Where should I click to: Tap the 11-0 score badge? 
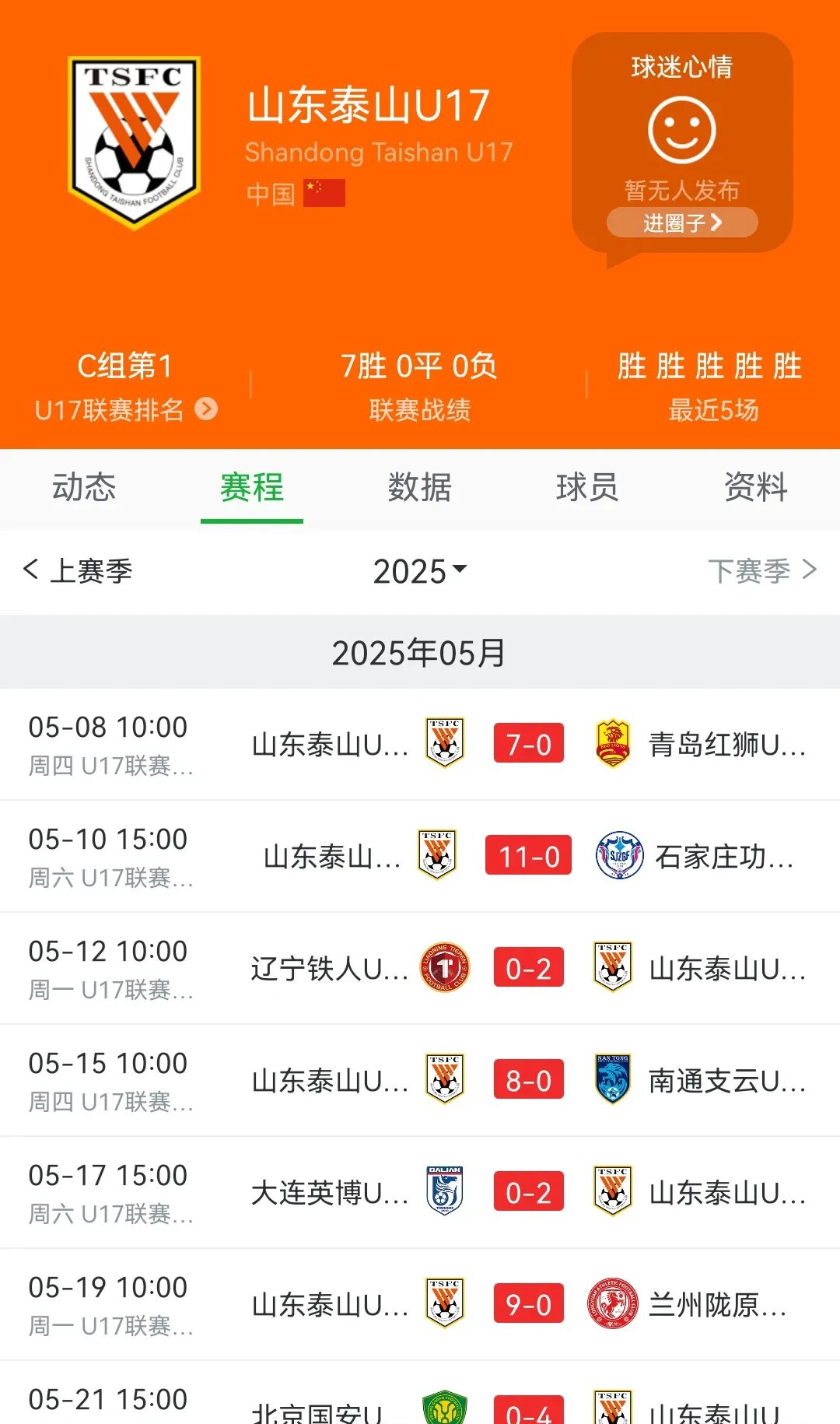528,856
